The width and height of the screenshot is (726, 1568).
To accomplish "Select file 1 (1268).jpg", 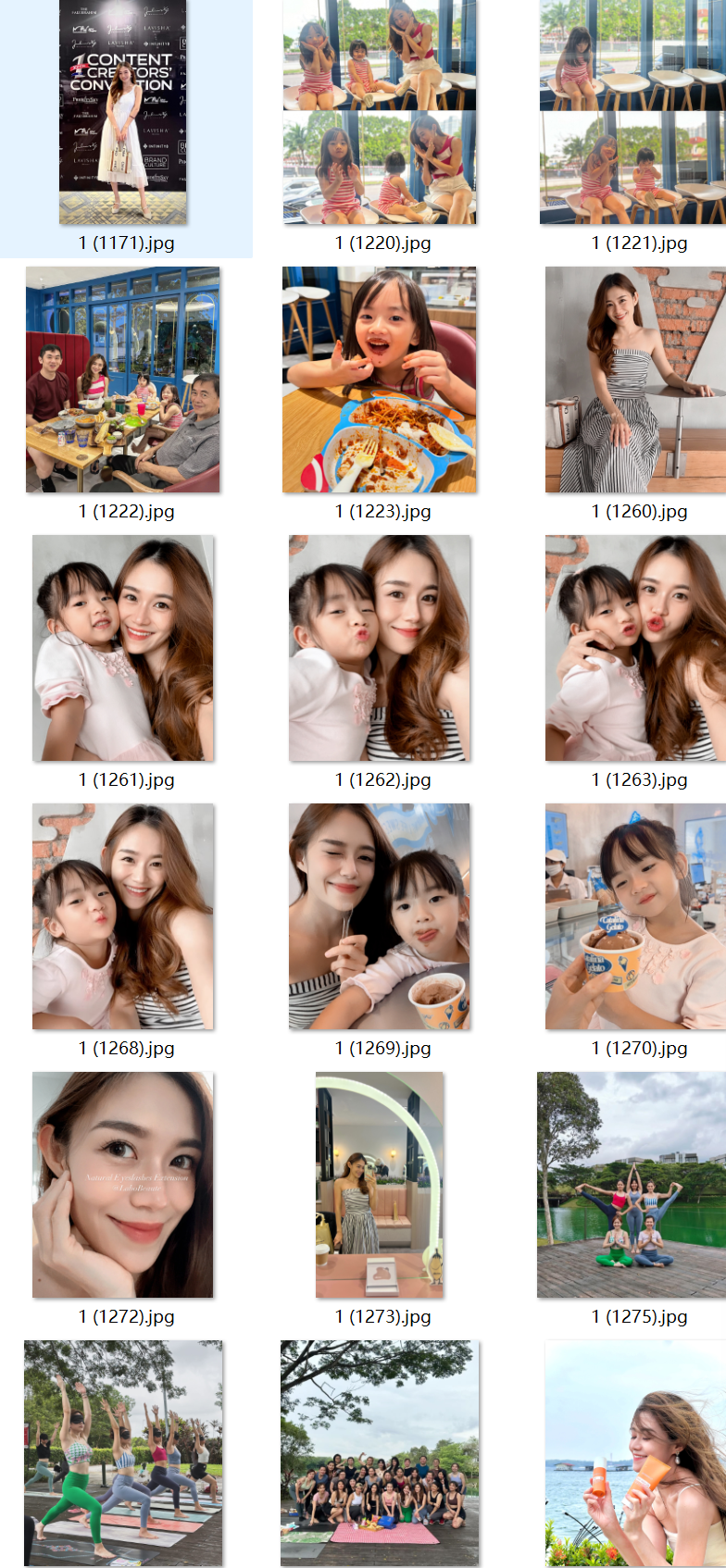I will (123, 916).
